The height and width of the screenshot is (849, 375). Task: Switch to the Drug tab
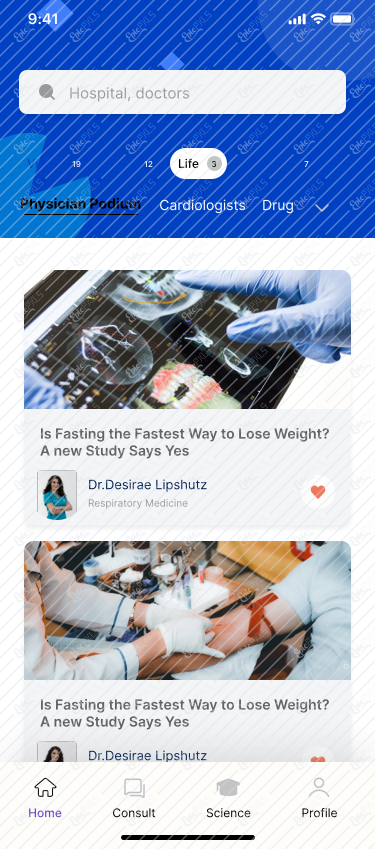pos(278,205)
